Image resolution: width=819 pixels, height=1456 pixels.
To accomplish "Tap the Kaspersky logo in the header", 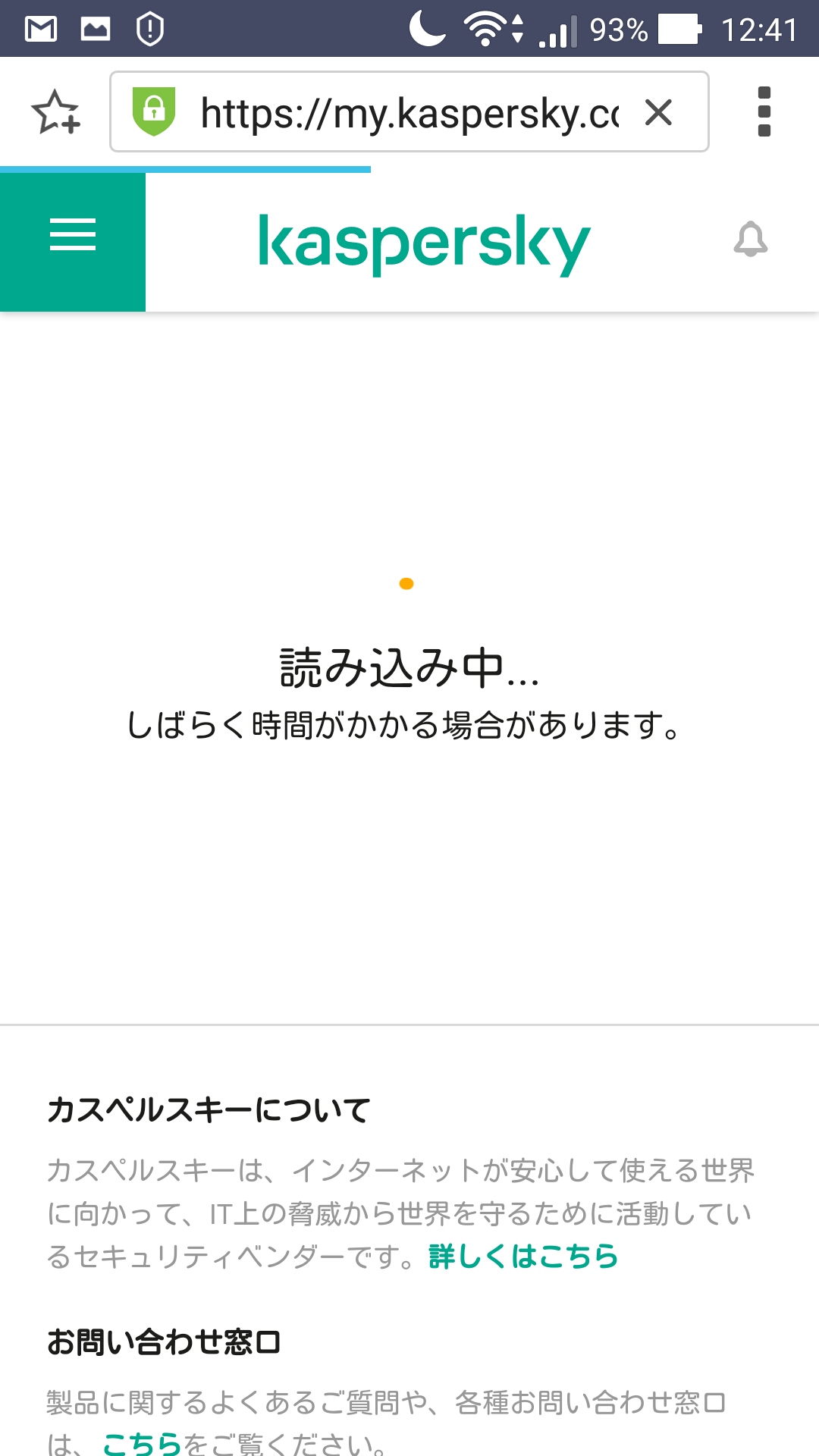I will (424, 243).
